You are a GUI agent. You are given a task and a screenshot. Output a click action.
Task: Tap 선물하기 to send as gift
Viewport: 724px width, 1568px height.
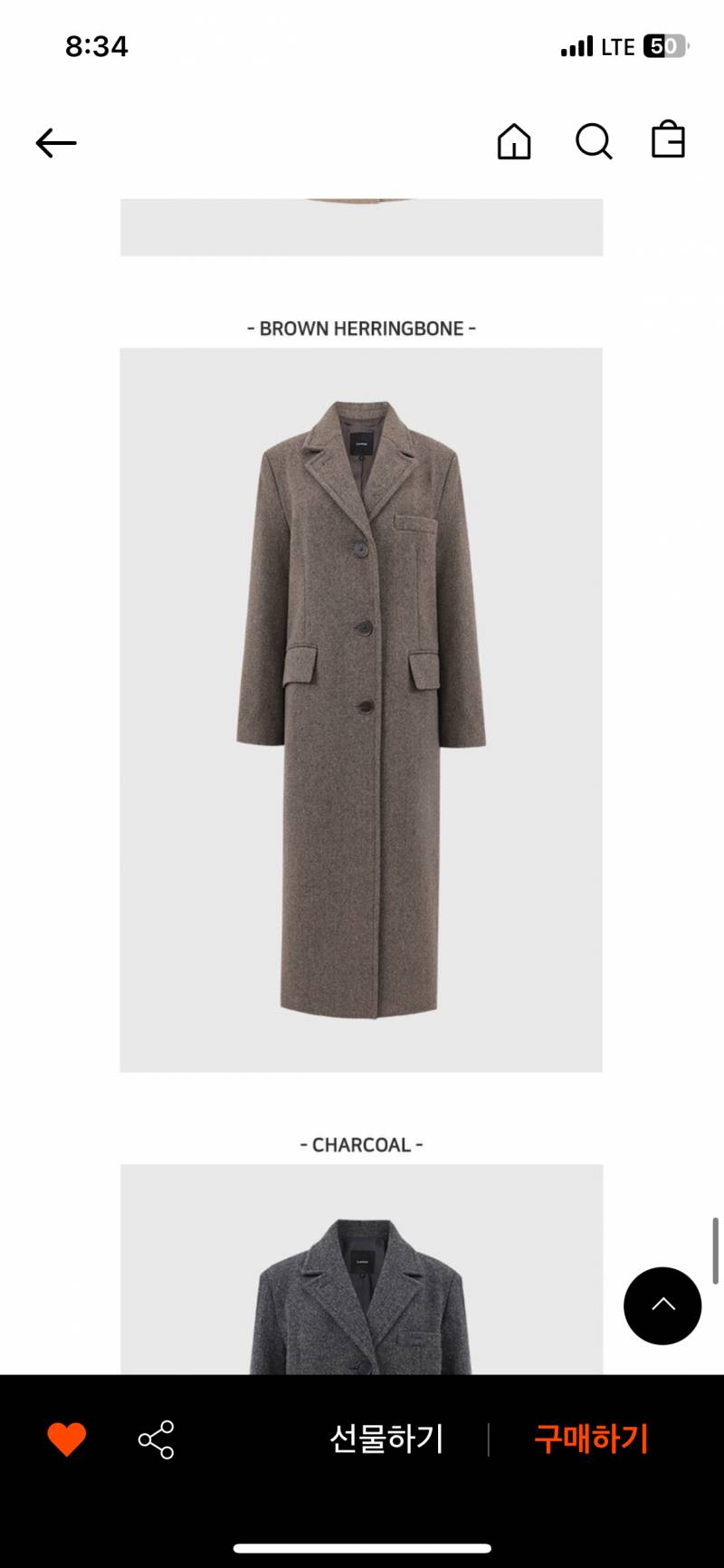click(x=386, y=1439)
